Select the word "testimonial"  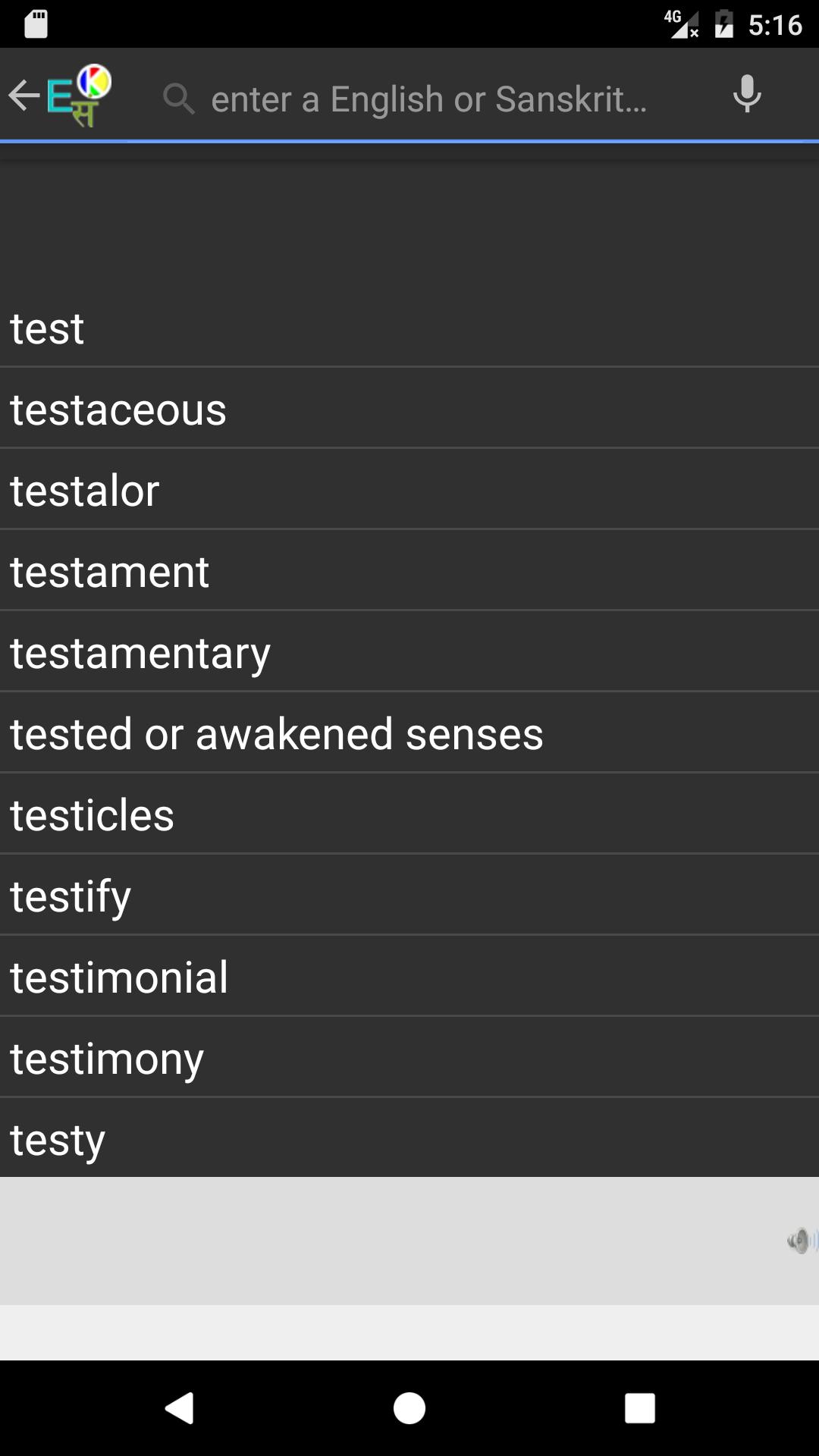[409, 977]
